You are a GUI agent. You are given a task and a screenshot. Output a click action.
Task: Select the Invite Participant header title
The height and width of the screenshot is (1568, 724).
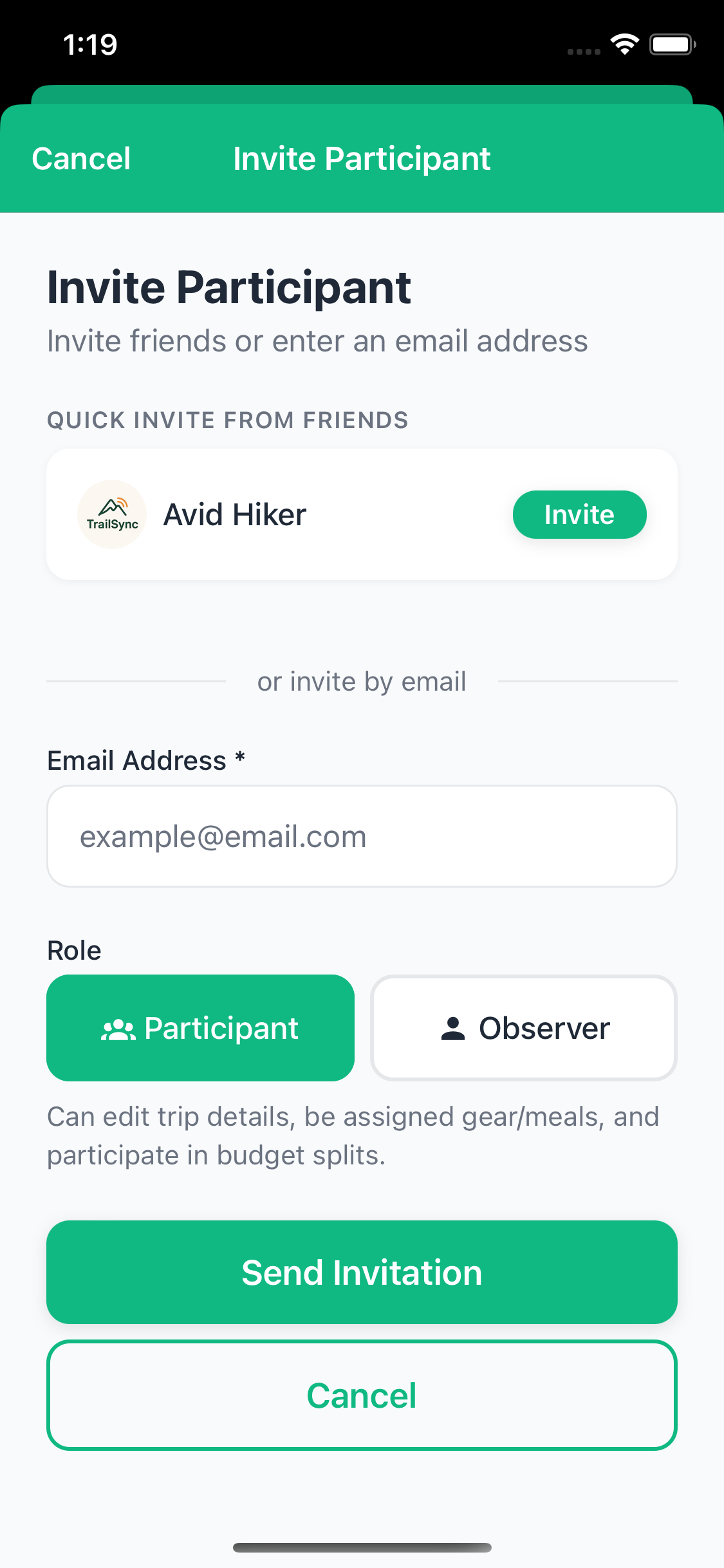pyautogui.click(x=362, y=158)
